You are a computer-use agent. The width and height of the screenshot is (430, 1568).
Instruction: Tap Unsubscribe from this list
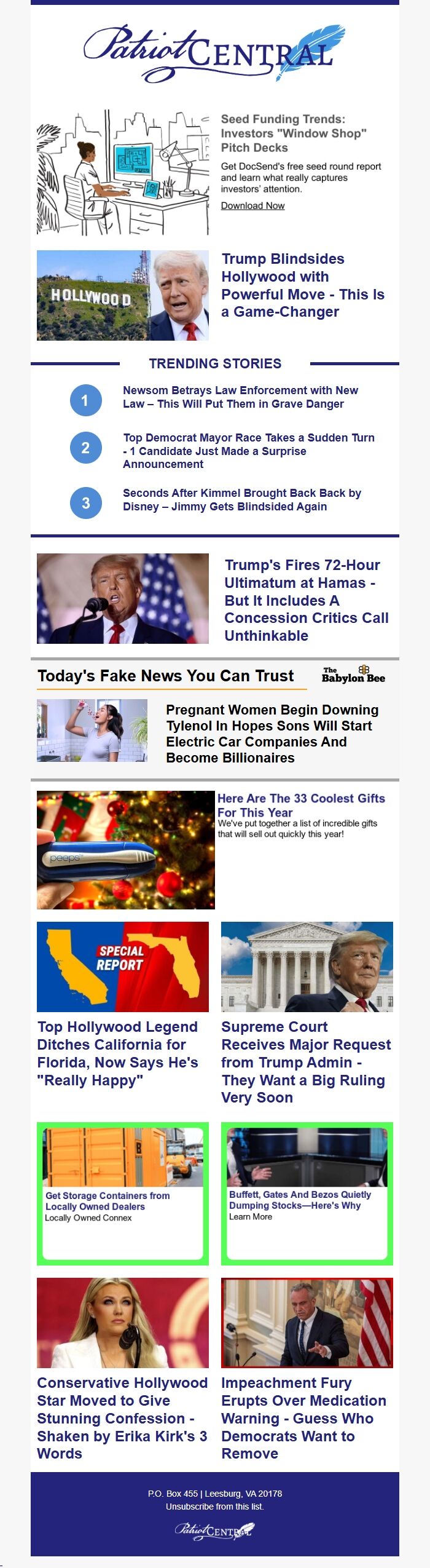[x=214, y=1507]
